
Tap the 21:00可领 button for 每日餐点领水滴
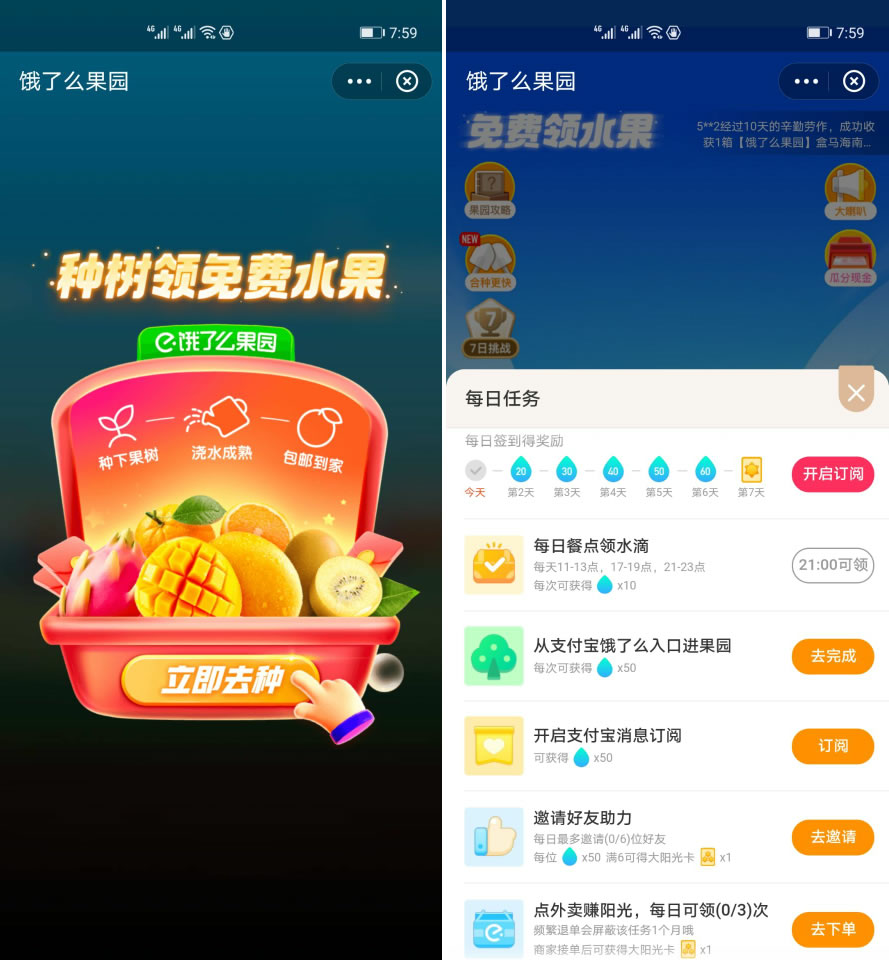pyautogui.click(x=832, y=565)
